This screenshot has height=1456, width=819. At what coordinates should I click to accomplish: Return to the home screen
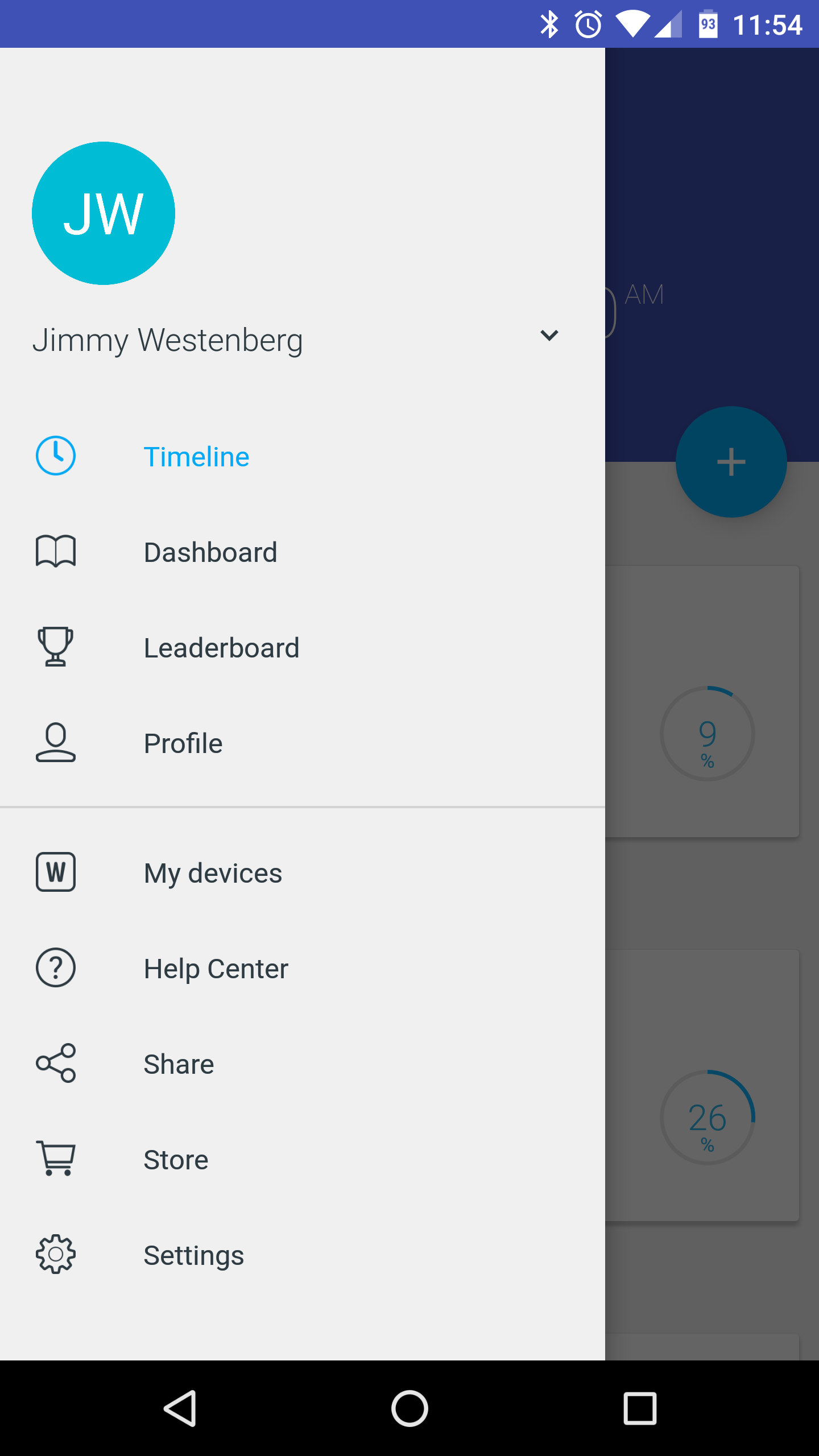point(409,1408)
